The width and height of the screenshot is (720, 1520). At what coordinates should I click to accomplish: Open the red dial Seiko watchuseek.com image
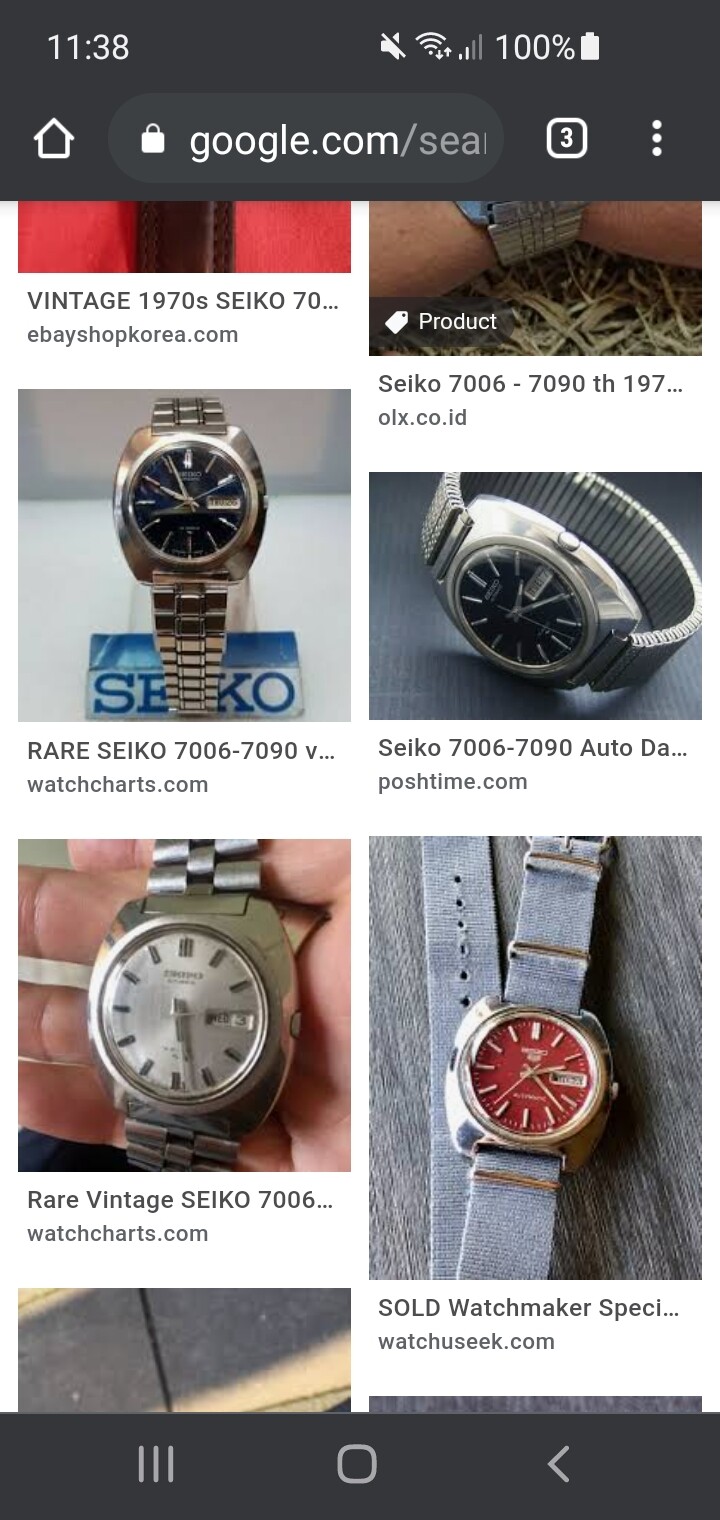535,1058
